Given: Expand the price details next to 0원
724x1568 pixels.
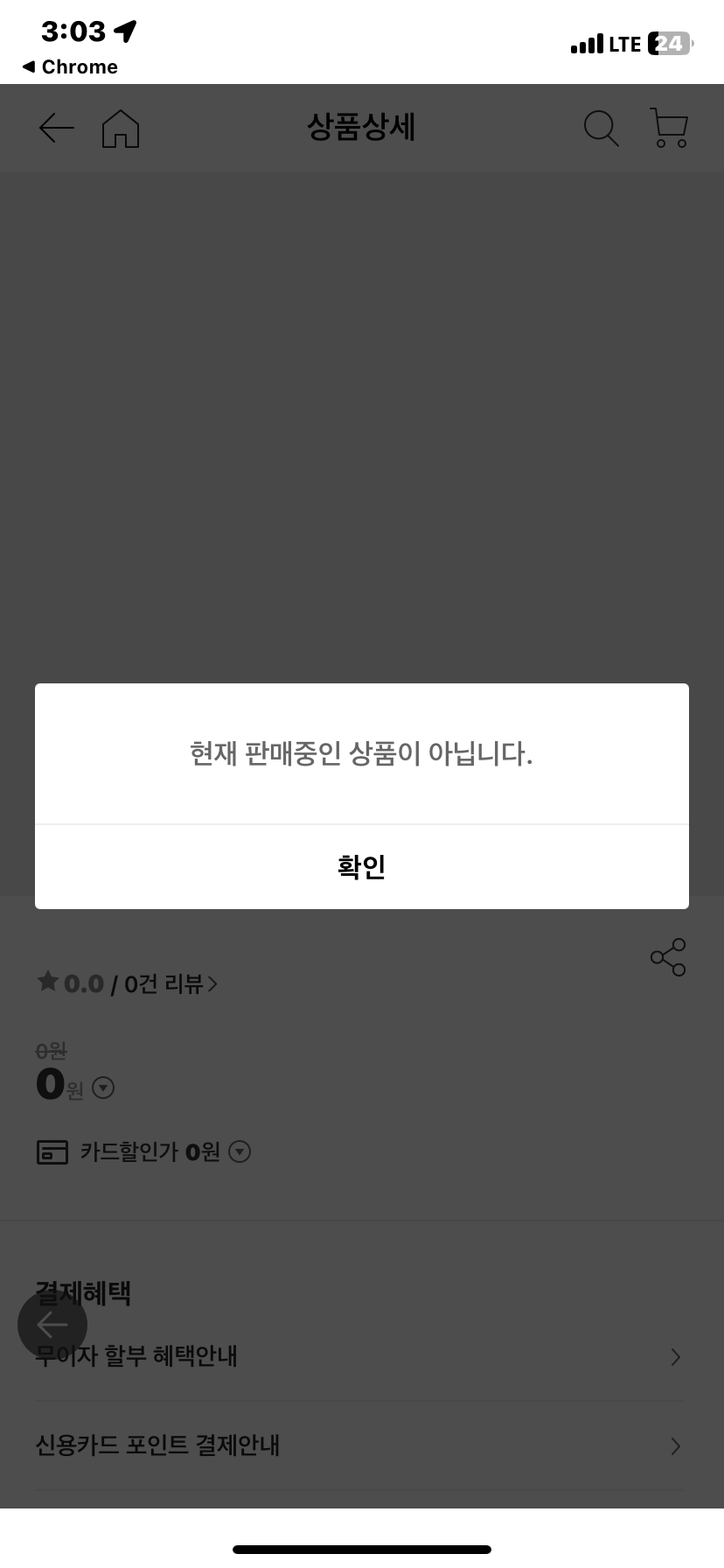Looking at the screenshot, I should click(103, 1088).
